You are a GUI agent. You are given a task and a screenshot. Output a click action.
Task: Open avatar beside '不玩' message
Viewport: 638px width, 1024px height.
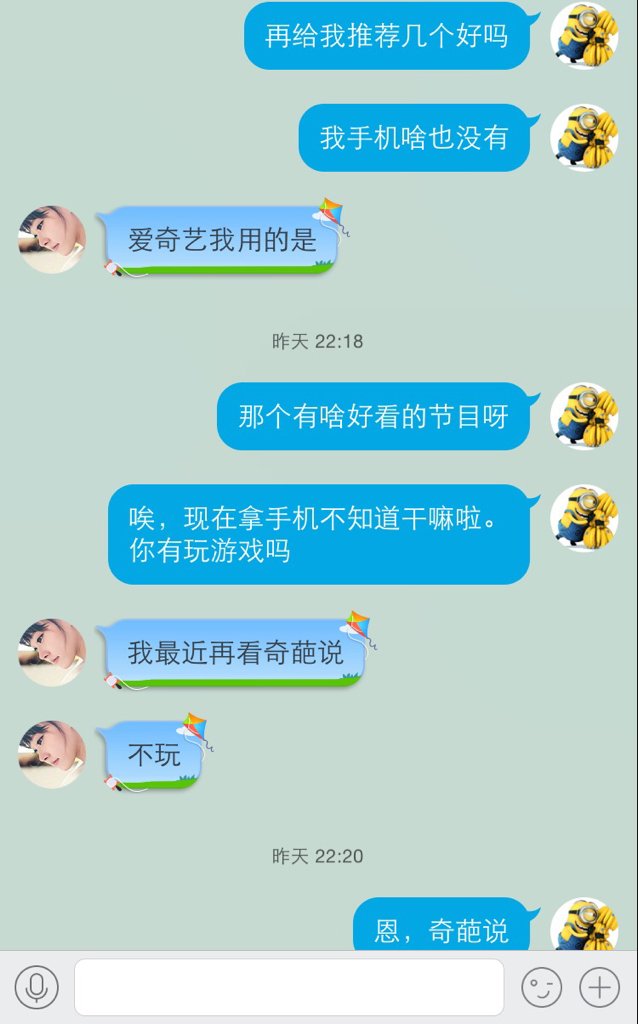(x=52, y=755)
